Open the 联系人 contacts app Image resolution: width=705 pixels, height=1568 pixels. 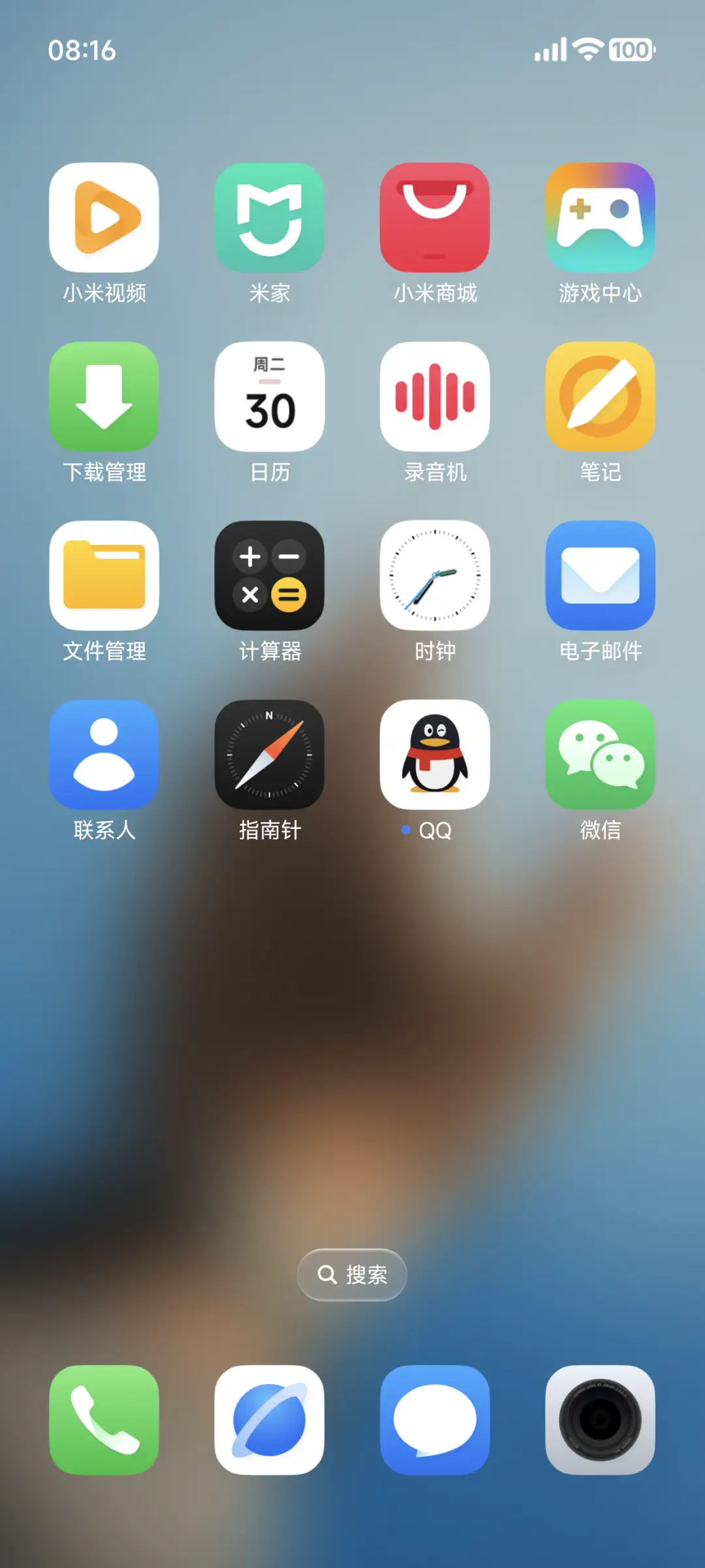coord(104,755)
